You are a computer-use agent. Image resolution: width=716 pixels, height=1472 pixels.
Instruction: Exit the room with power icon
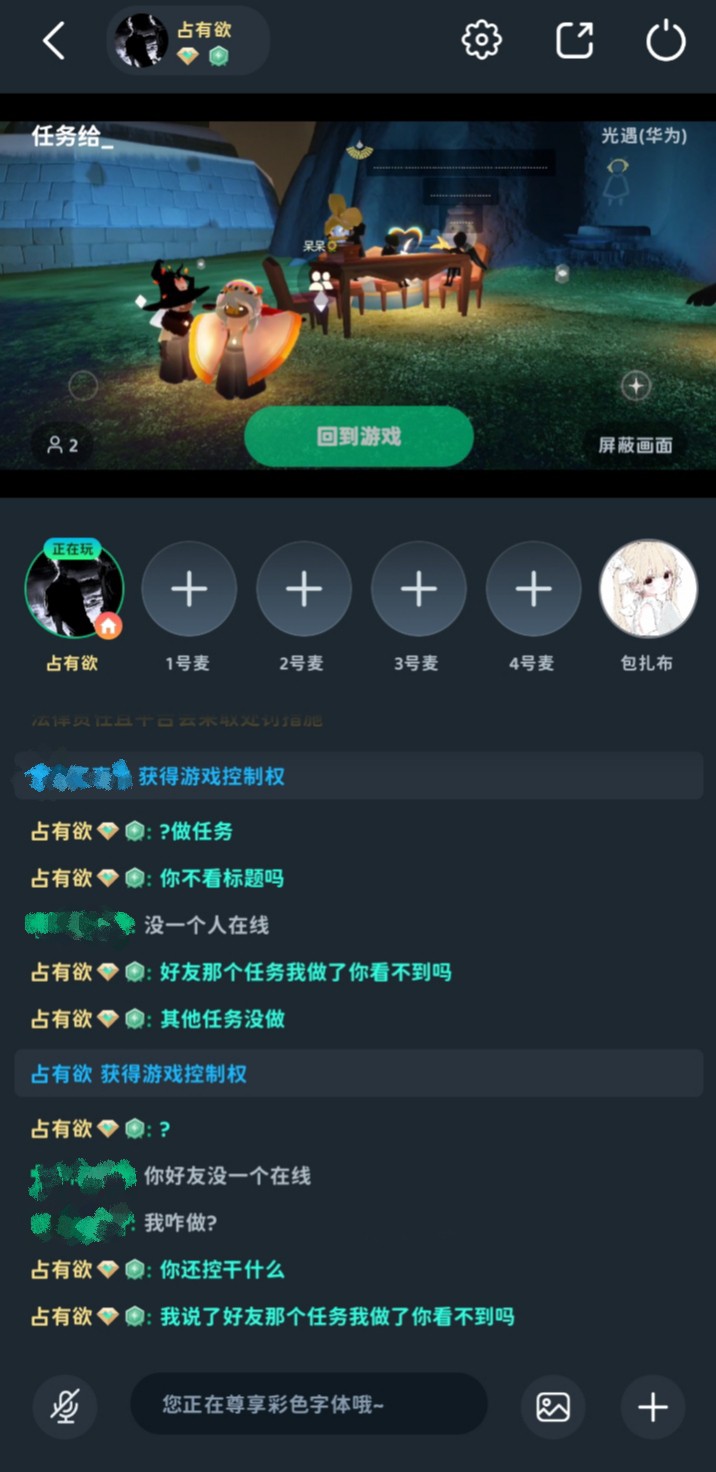point(666,41)
